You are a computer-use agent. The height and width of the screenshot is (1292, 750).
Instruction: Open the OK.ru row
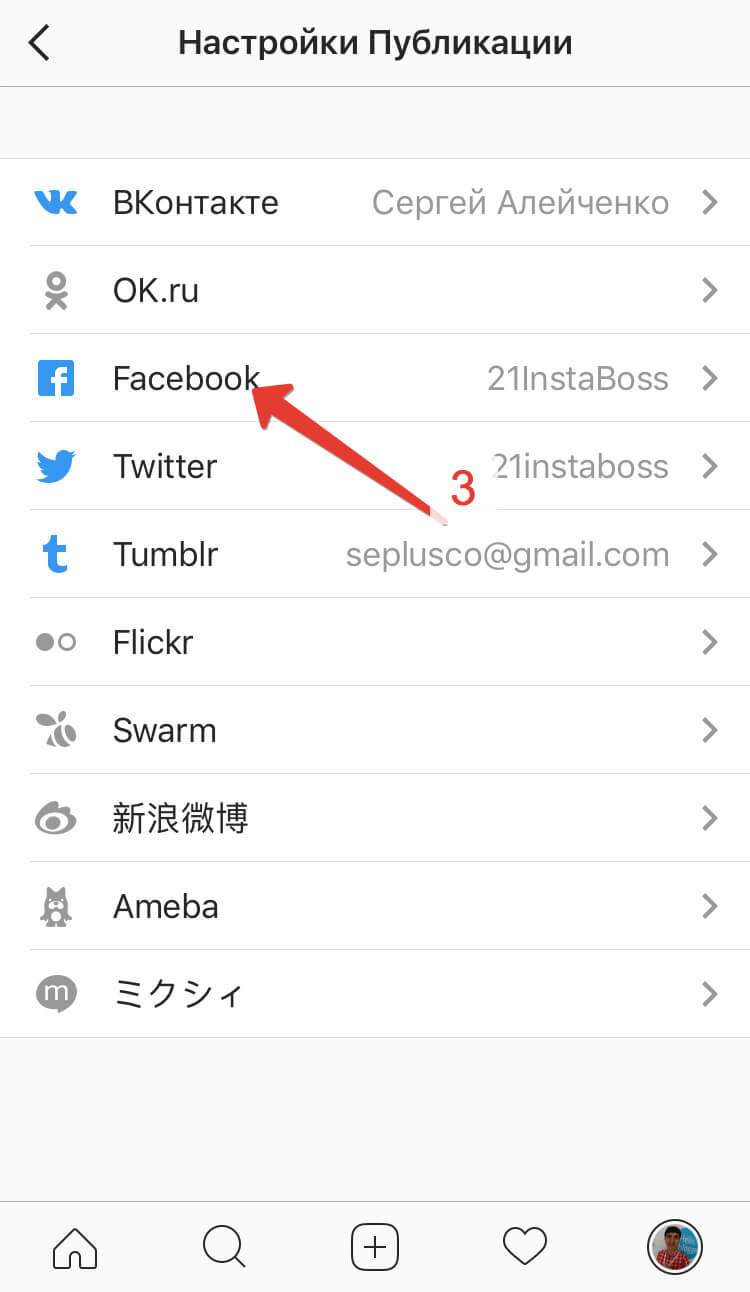(x=375, y=291)
